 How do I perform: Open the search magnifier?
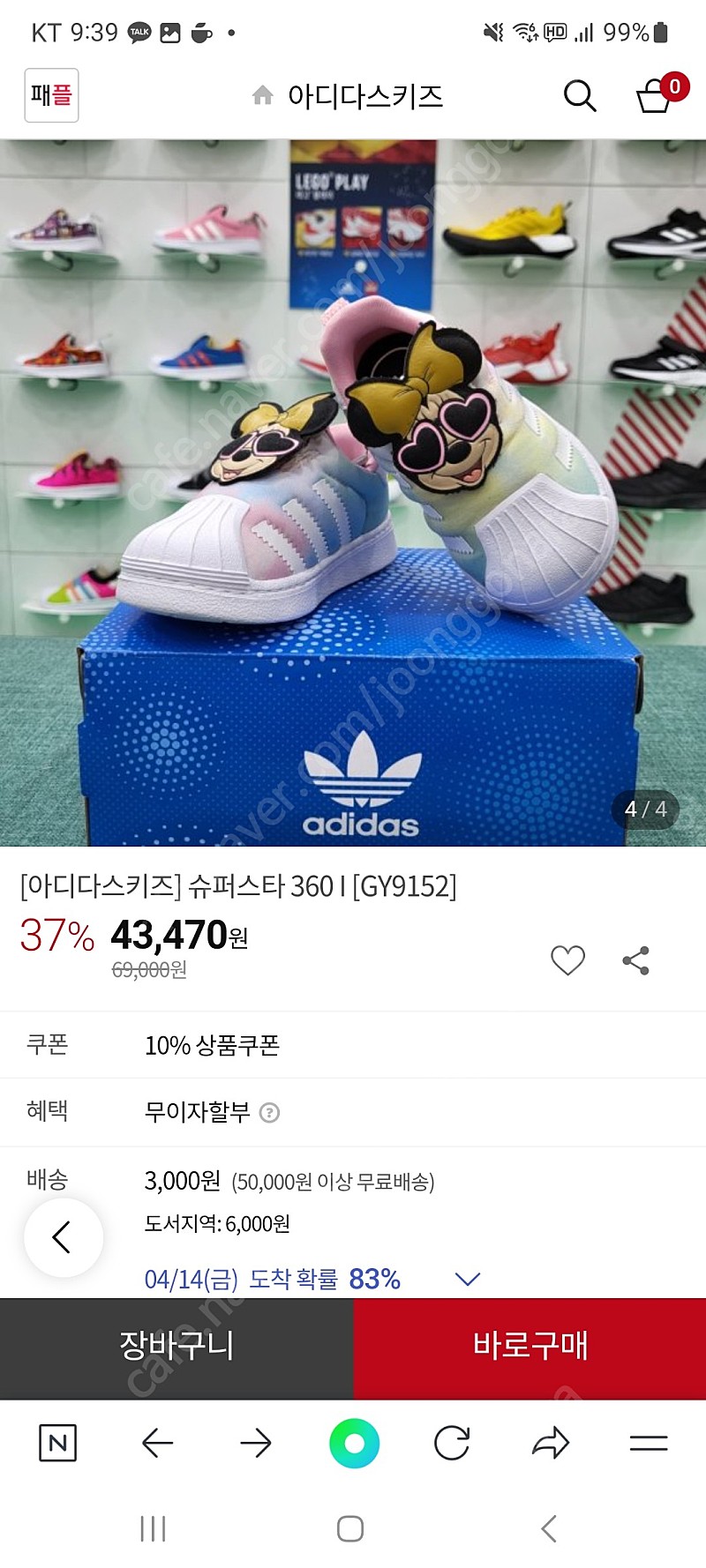580,95
